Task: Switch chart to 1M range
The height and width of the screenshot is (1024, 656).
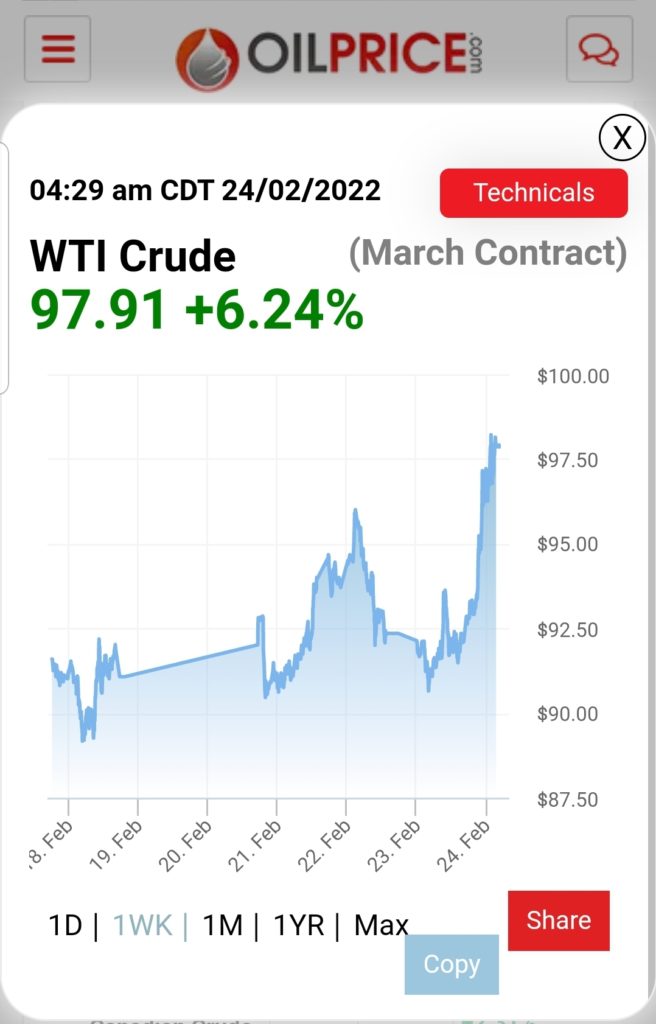Action: pos(222,926)
